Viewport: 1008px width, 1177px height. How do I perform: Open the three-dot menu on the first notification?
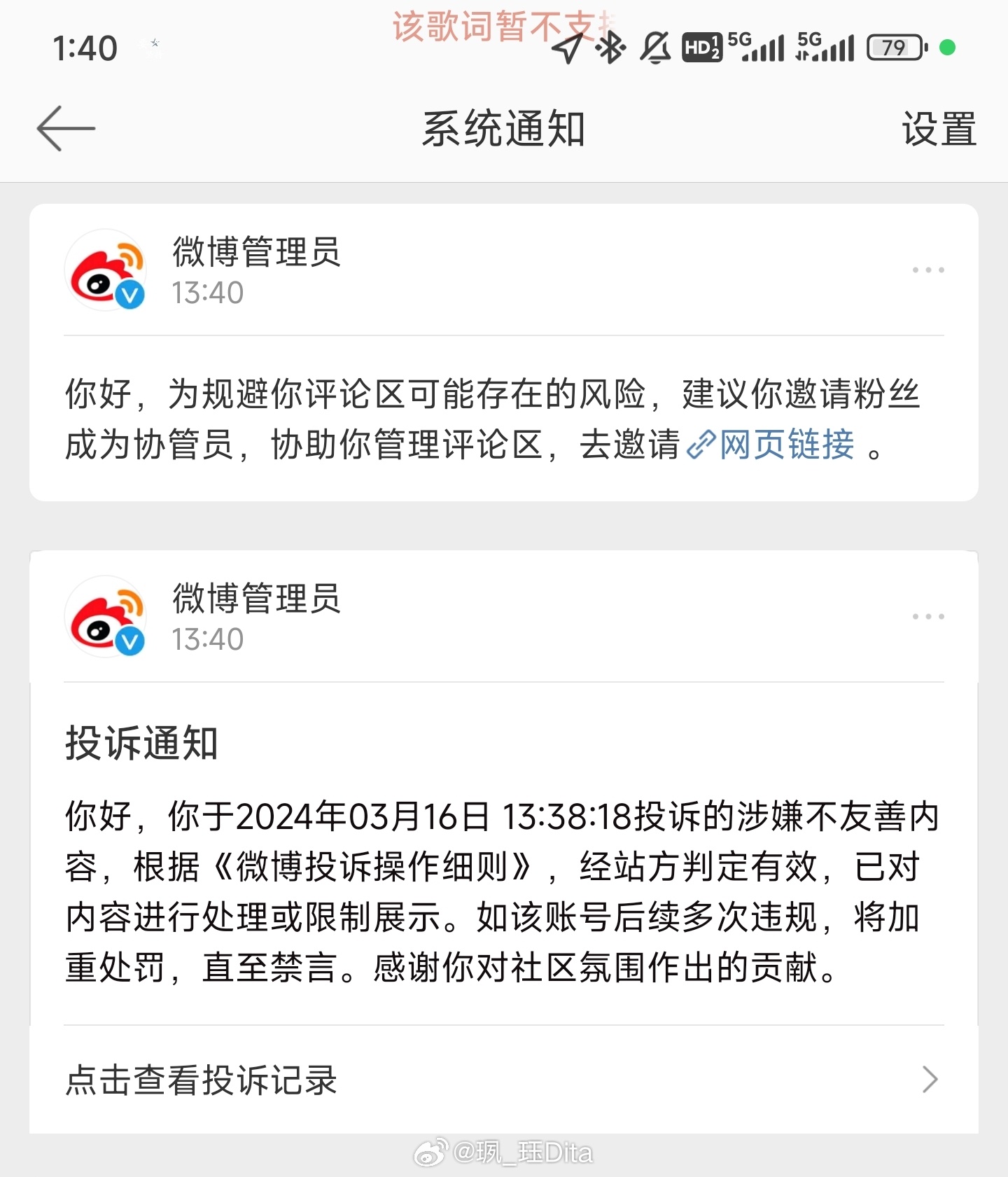click(927, 270)
